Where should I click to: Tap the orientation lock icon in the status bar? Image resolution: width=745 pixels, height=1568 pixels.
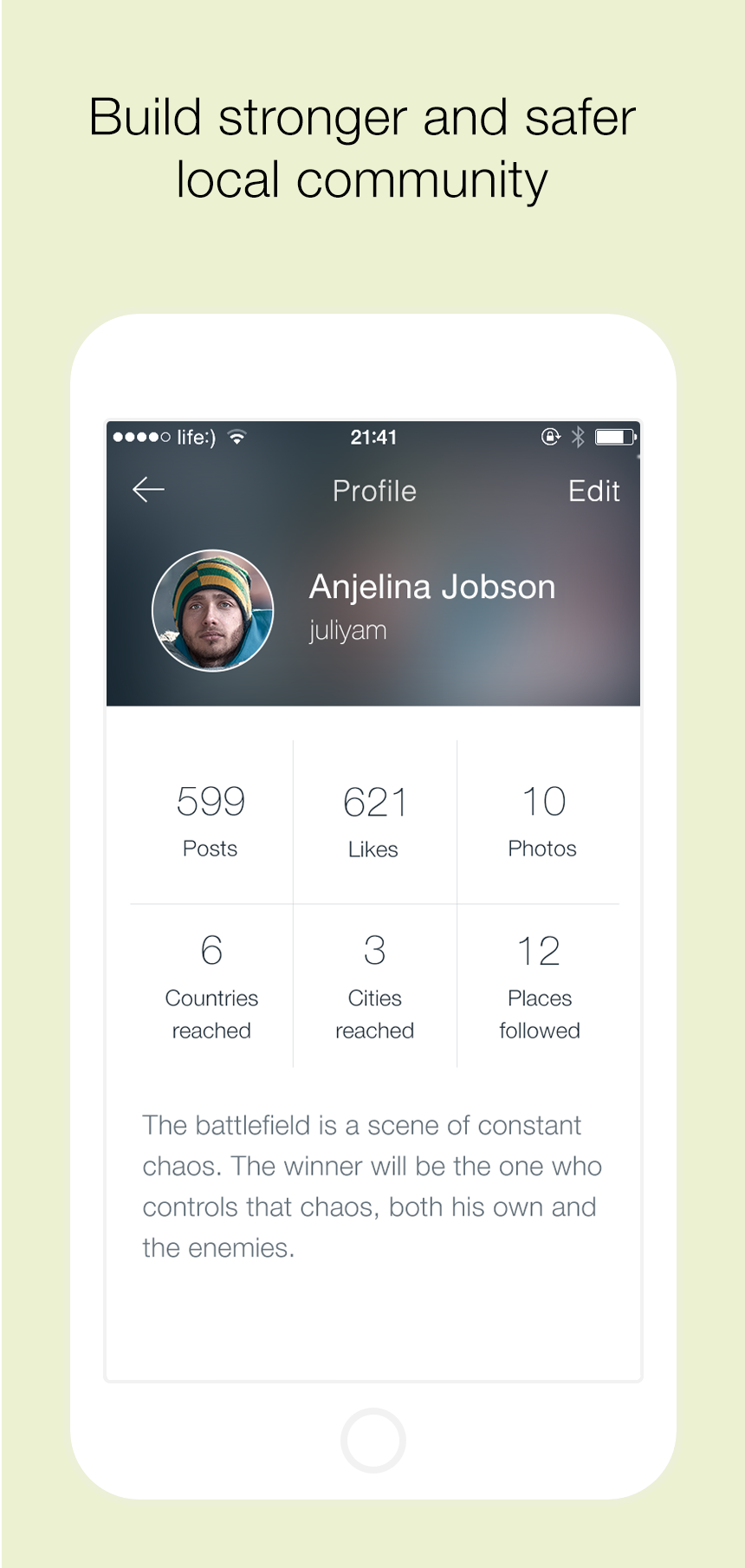tap(550, 438)
